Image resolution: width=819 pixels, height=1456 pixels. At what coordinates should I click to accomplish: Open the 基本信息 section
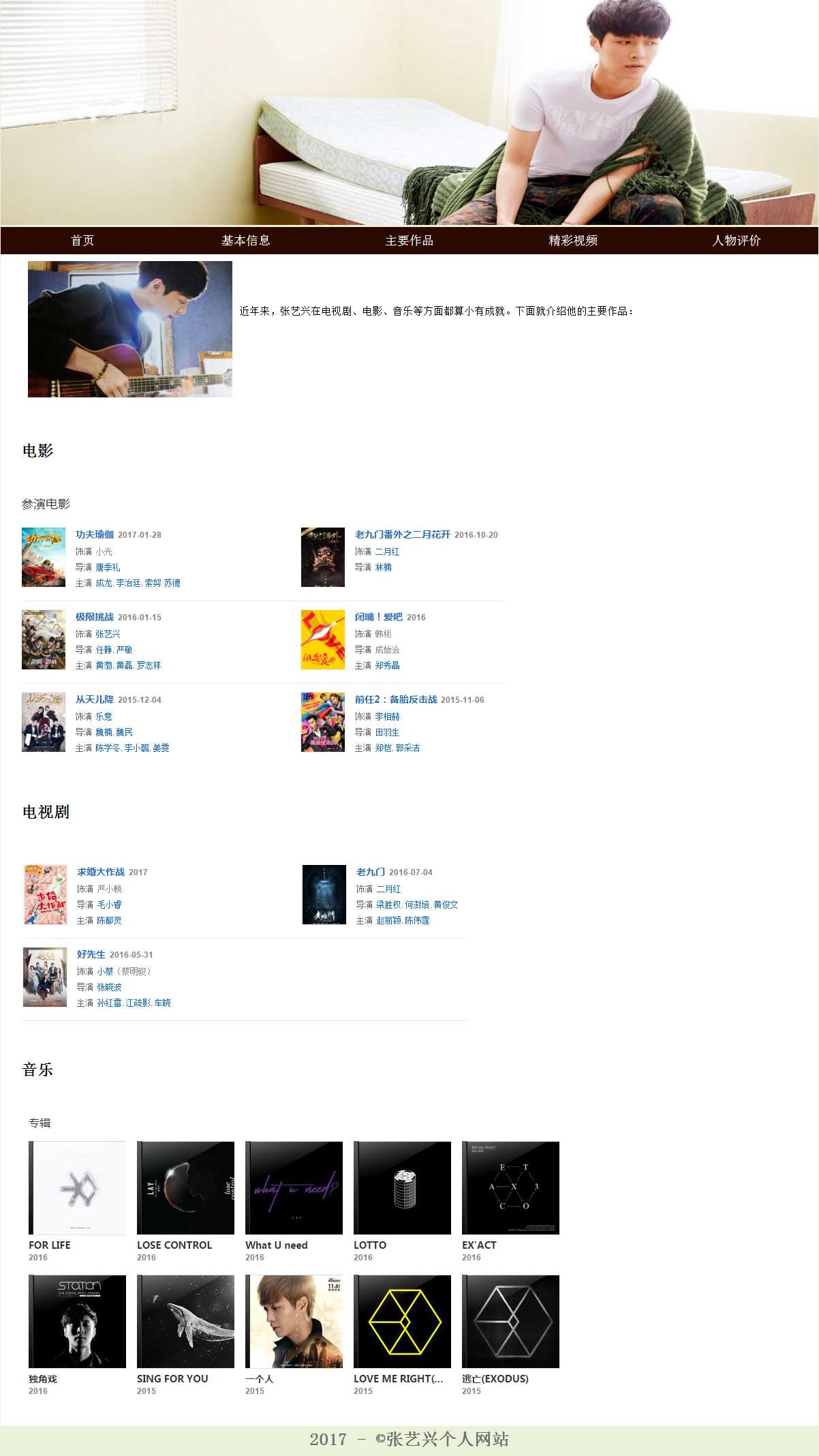245,241
